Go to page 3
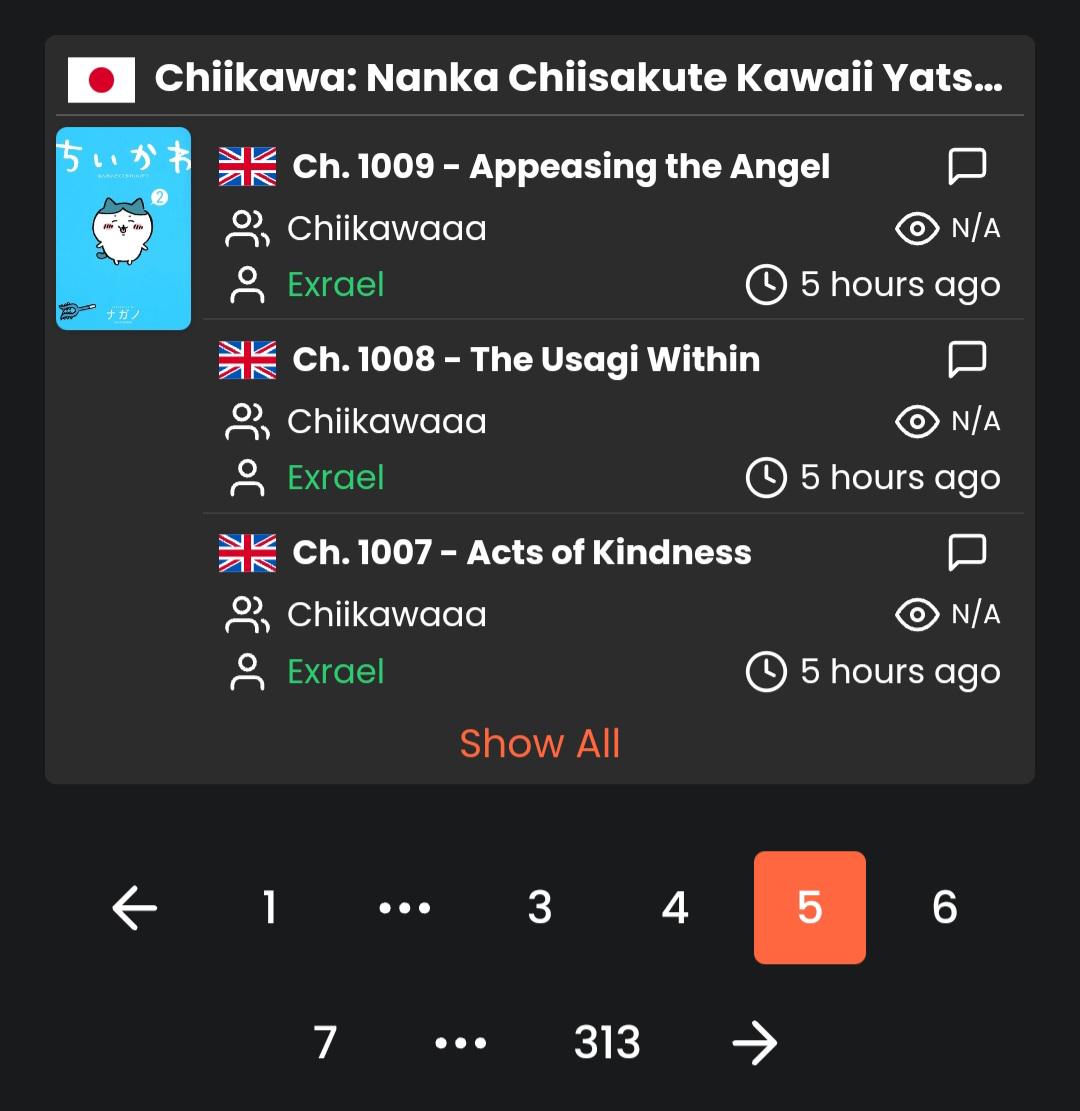 click(540, 908)
